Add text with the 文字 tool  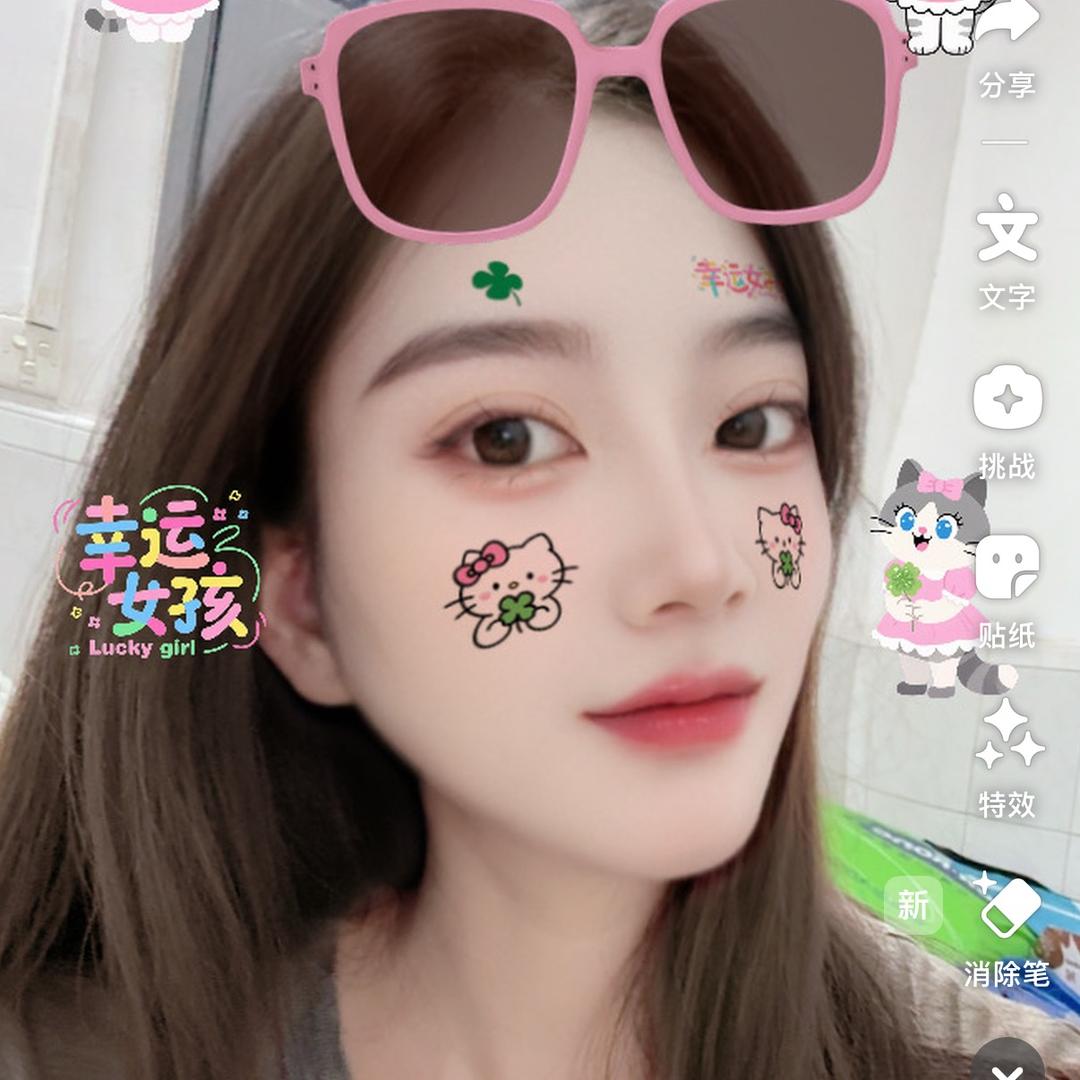pyautogui.click(x=1007, y=228)
